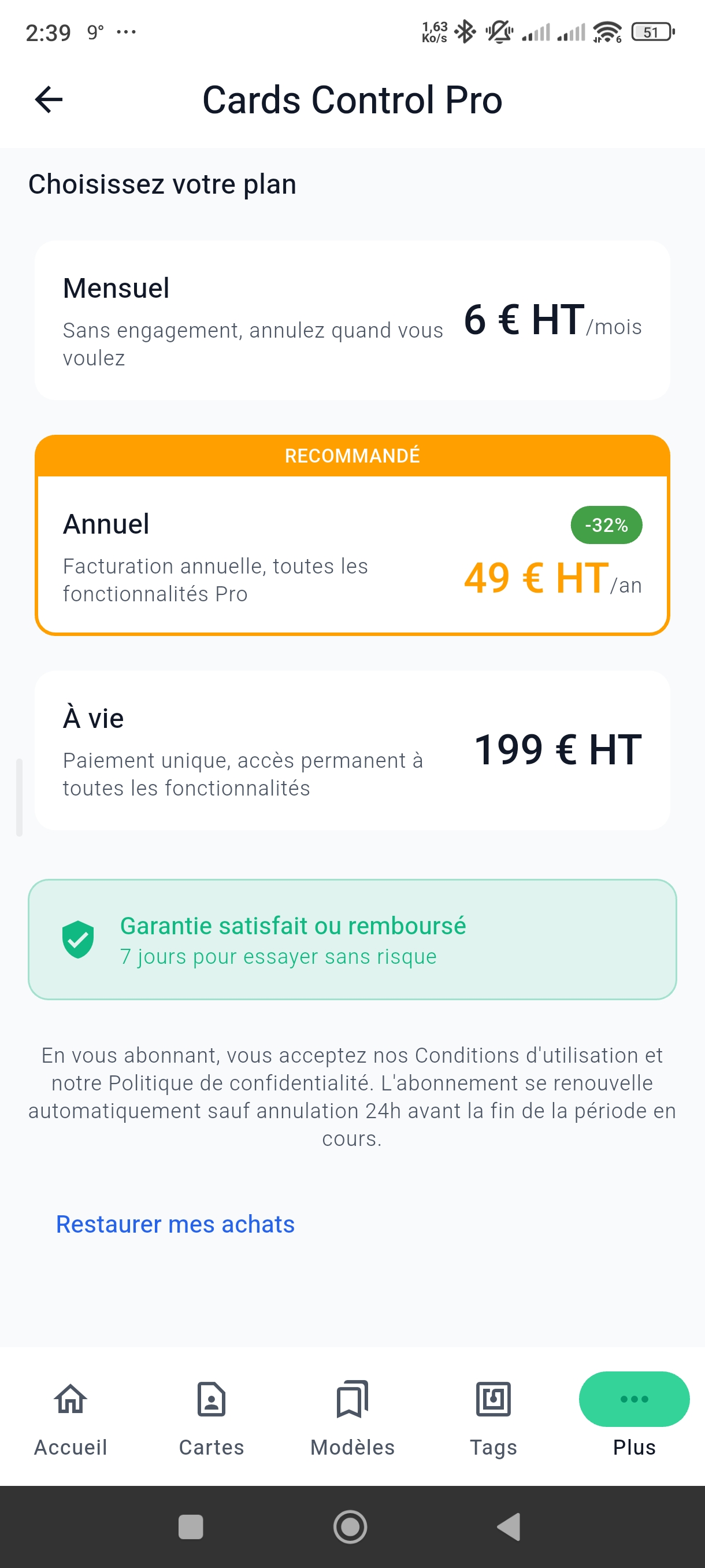Image resolution: width=705 pixels, height=1568 pixels.
Task: Open the Plus menu with ellipsis
Action: click(x=634, y=1399)
